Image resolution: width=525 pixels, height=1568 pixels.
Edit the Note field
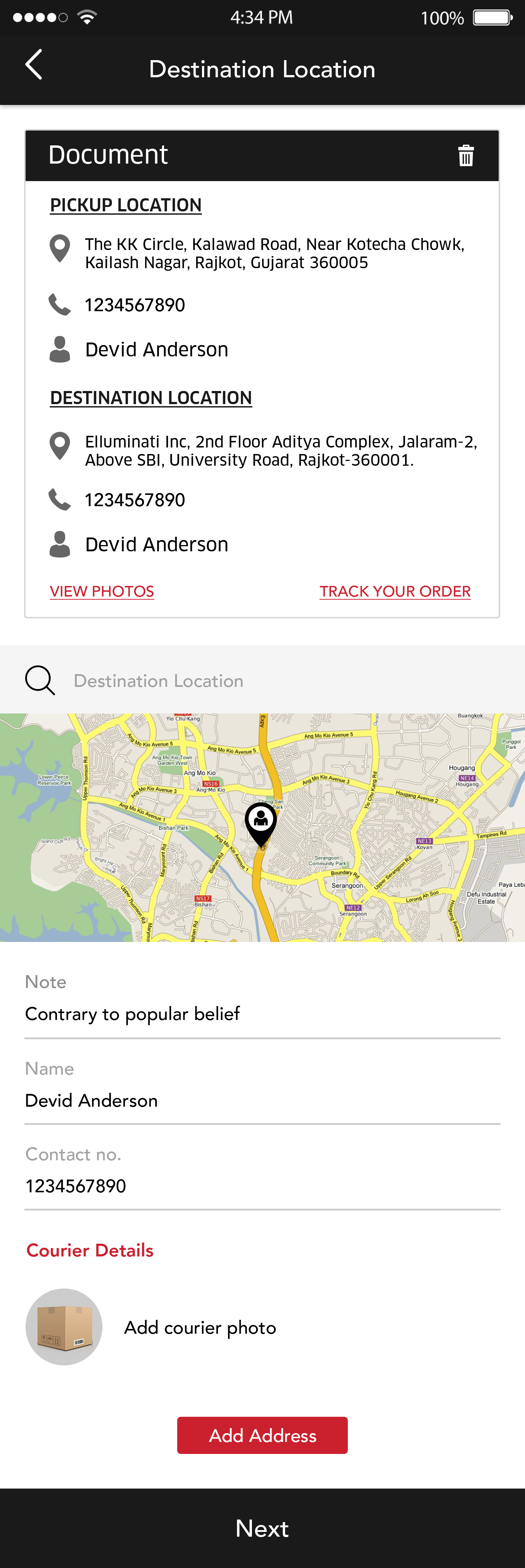pyautogui.click(x=262, y=1014)
